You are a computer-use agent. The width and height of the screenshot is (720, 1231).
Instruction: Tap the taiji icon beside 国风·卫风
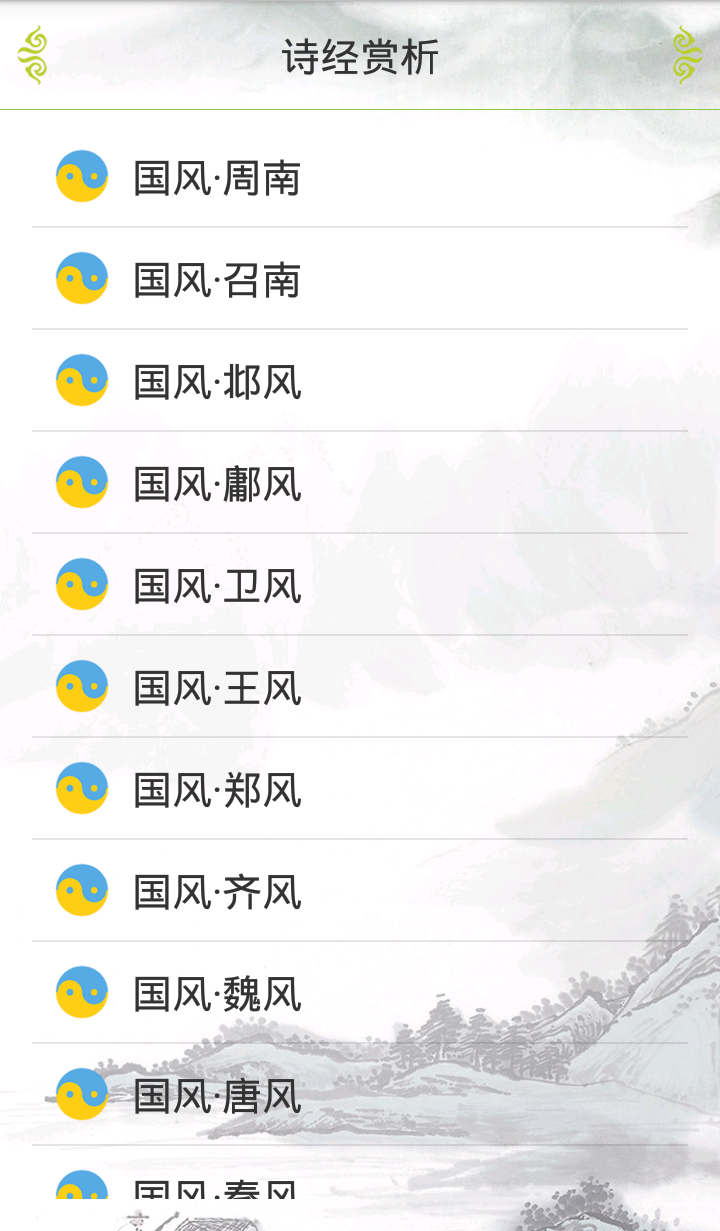(x=82, y=584)
